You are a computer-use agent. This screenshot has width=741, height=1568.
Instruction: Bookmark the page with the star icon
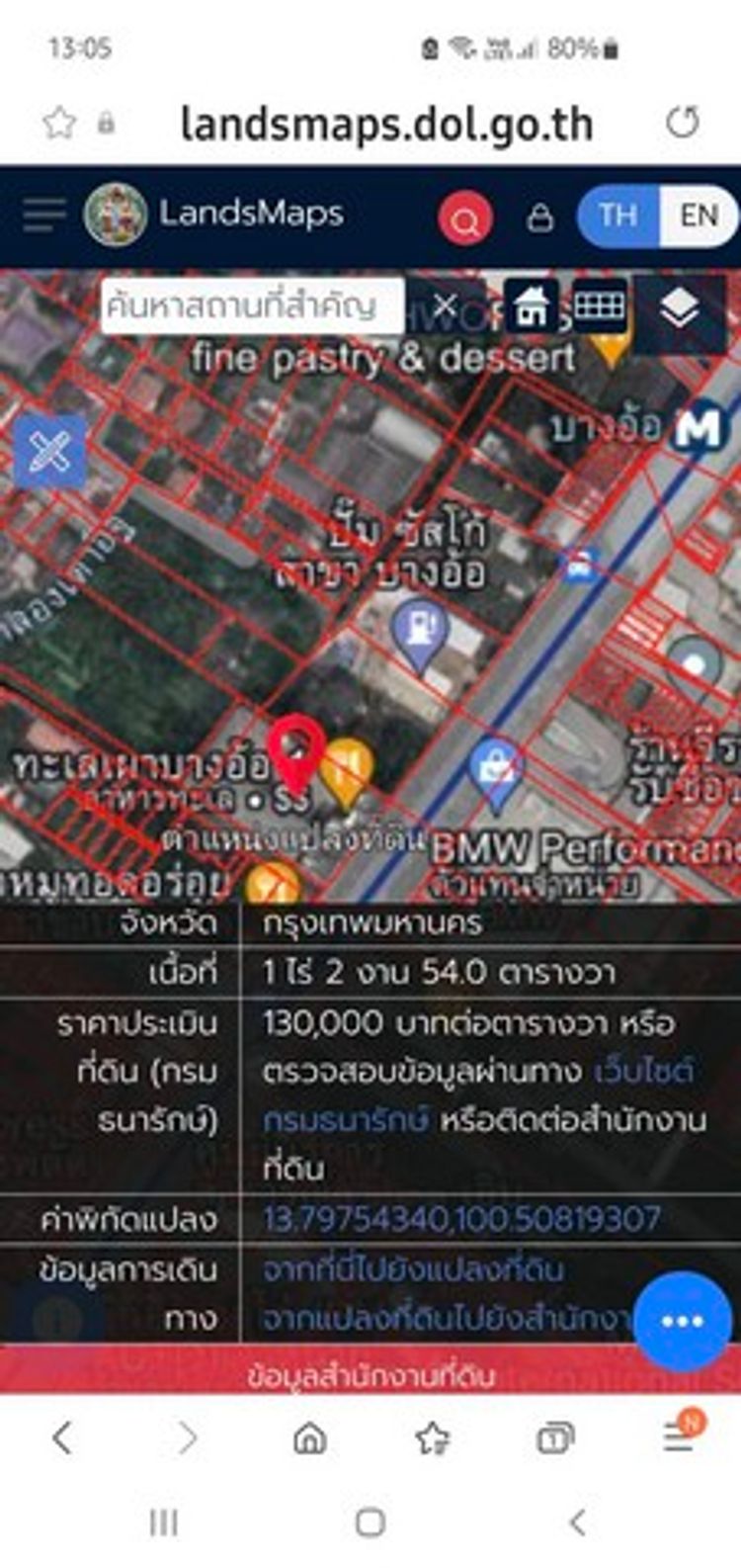[59, 123]
